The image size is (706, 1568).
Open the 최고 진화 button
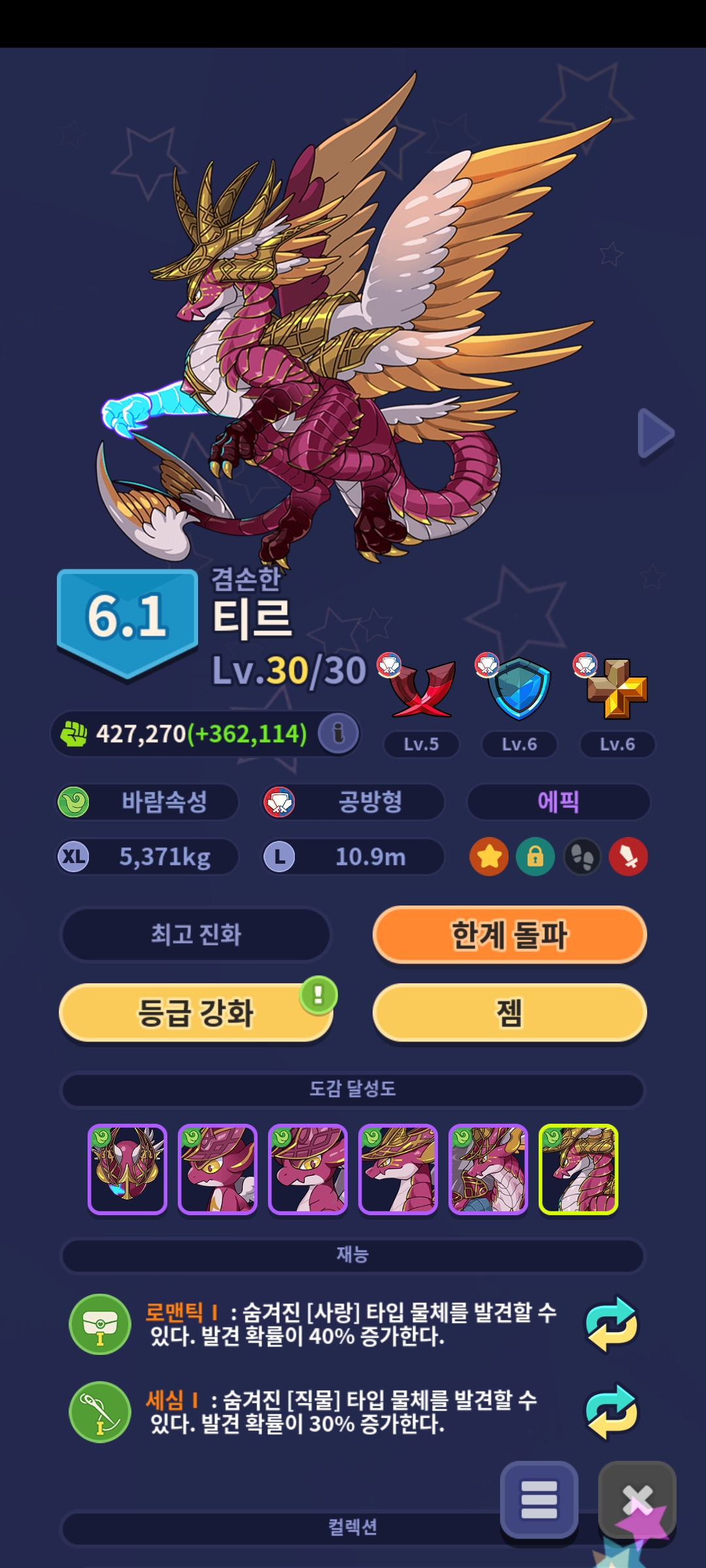pos(196,934)
